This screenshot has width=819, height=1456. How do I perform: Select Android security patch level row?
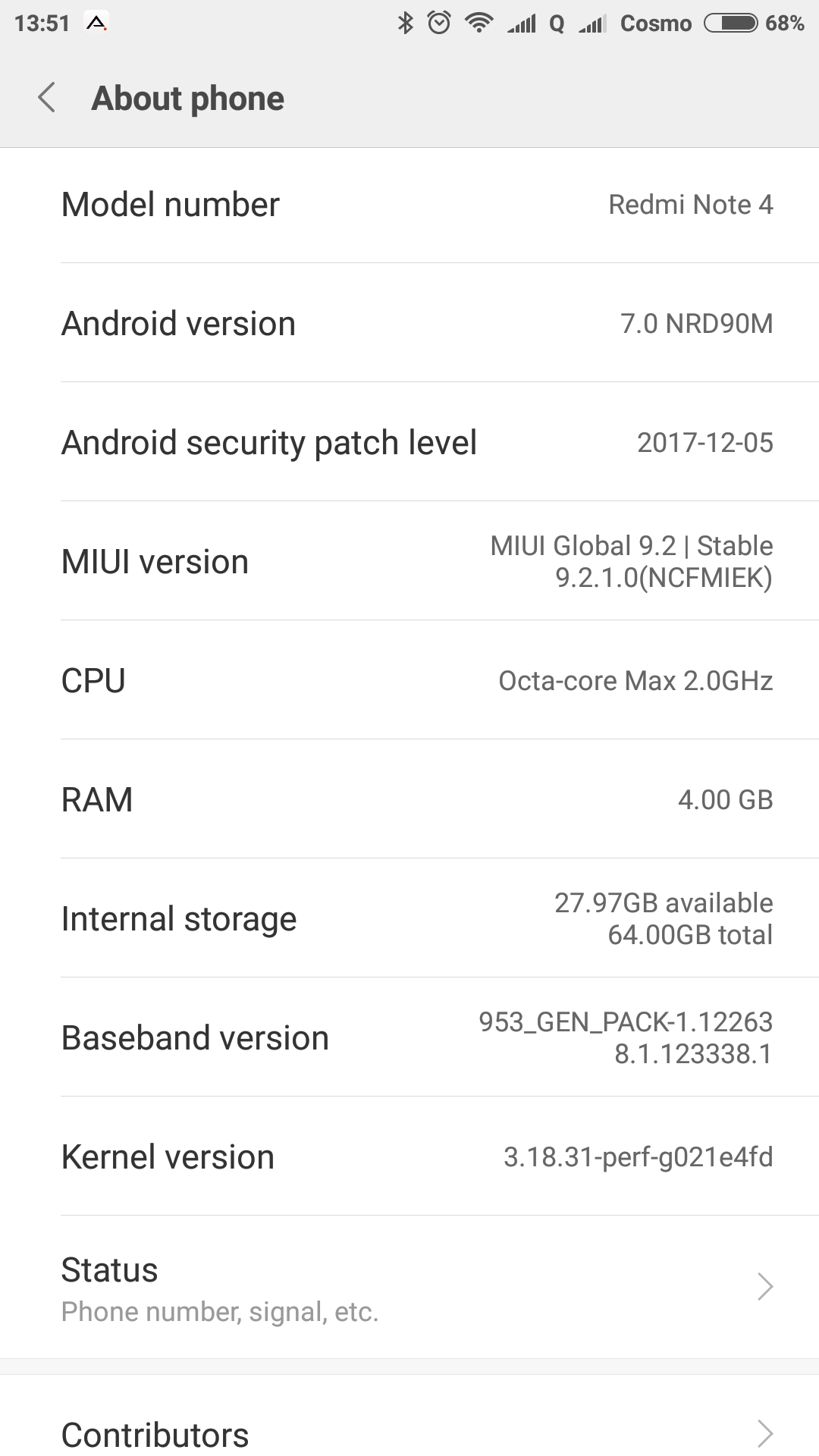(x=409, y=442)
